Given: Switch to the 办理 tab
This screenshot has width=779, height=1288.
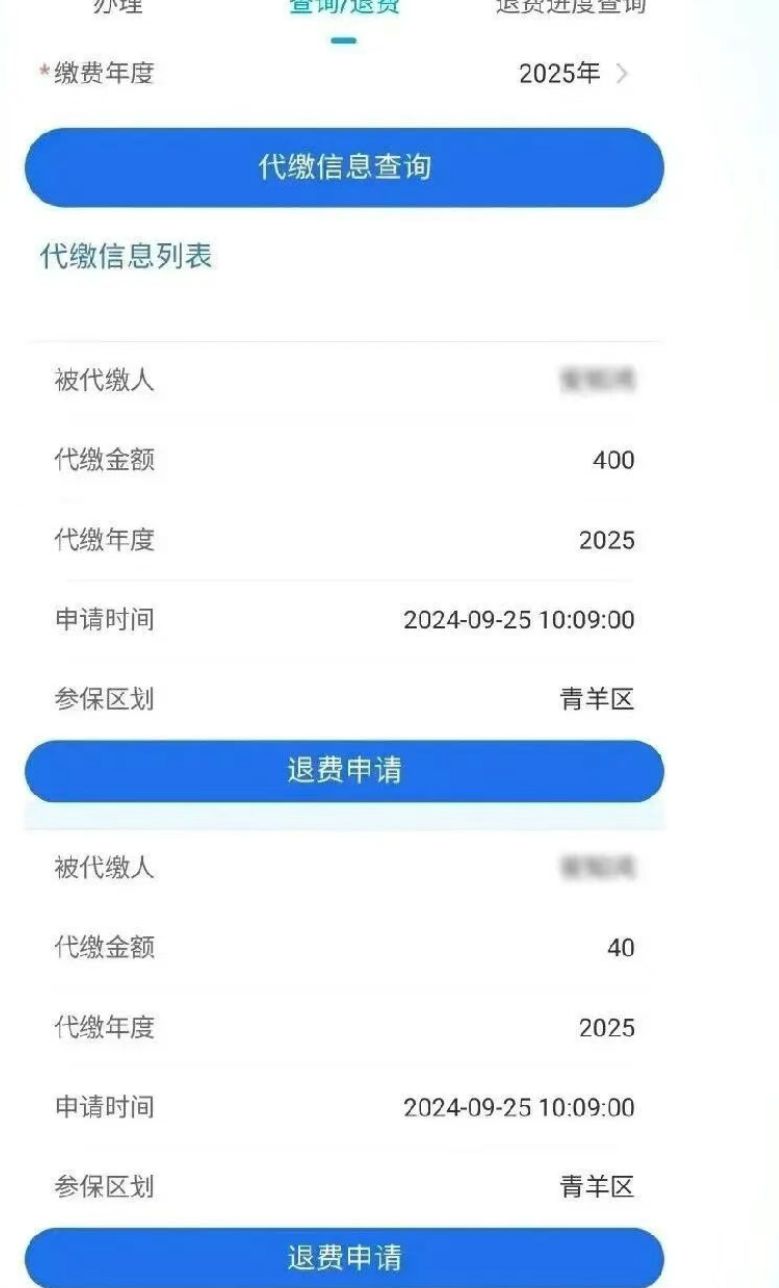Looking at the screenshot, I should point(118,6).
